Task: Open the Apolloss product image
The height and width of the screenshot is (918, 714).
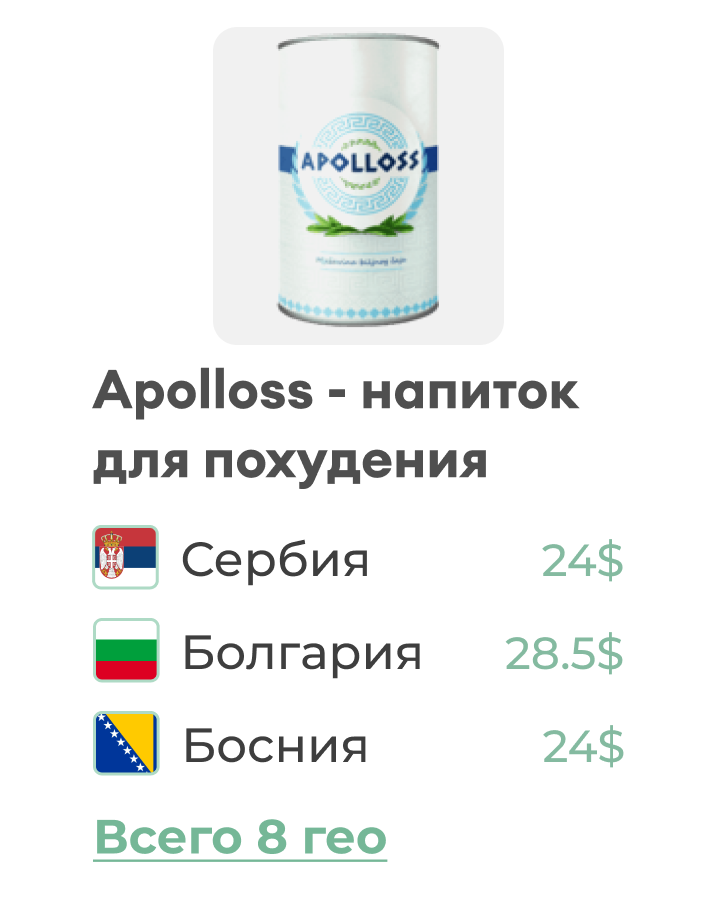Action: 358,186
